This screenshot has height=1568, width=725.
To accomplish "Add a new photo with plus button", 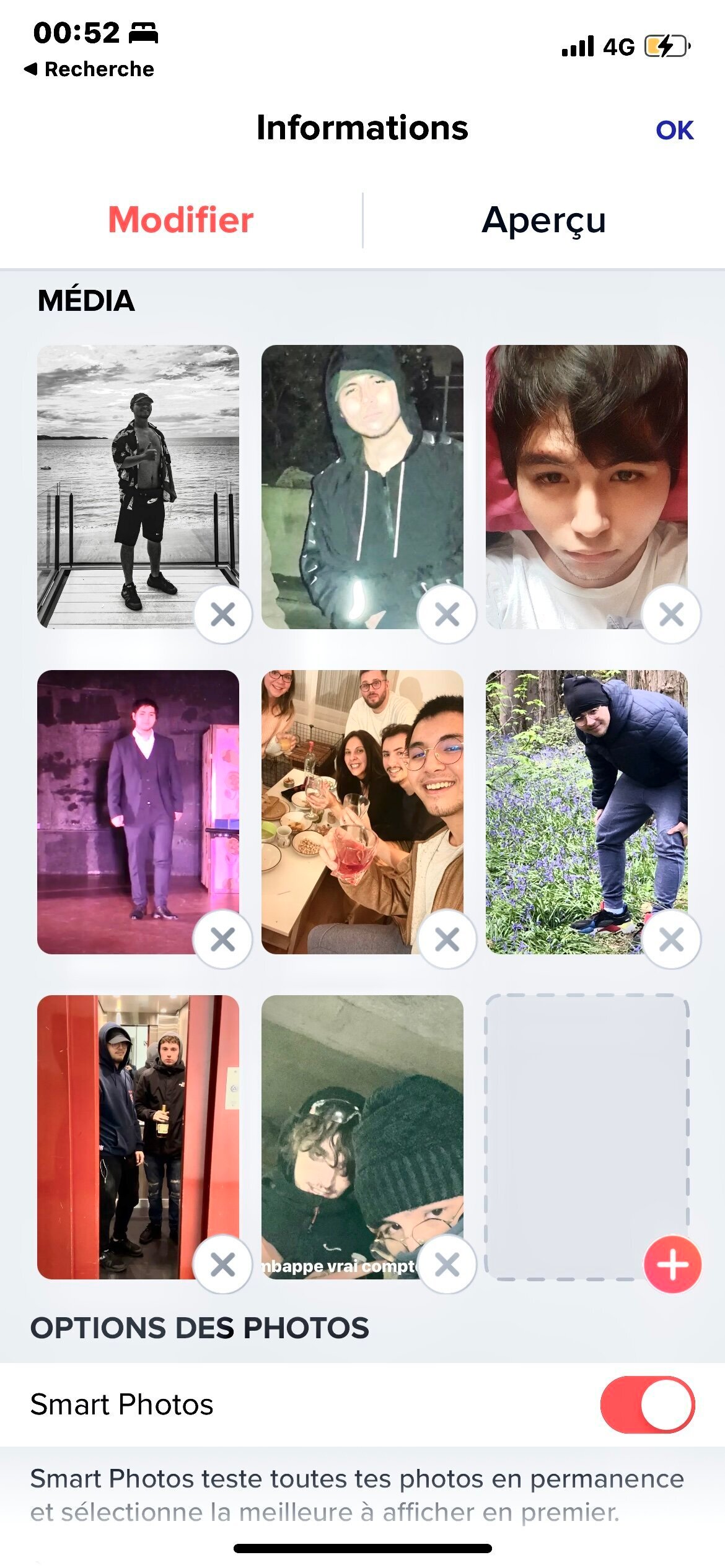I will [672, 1264].
